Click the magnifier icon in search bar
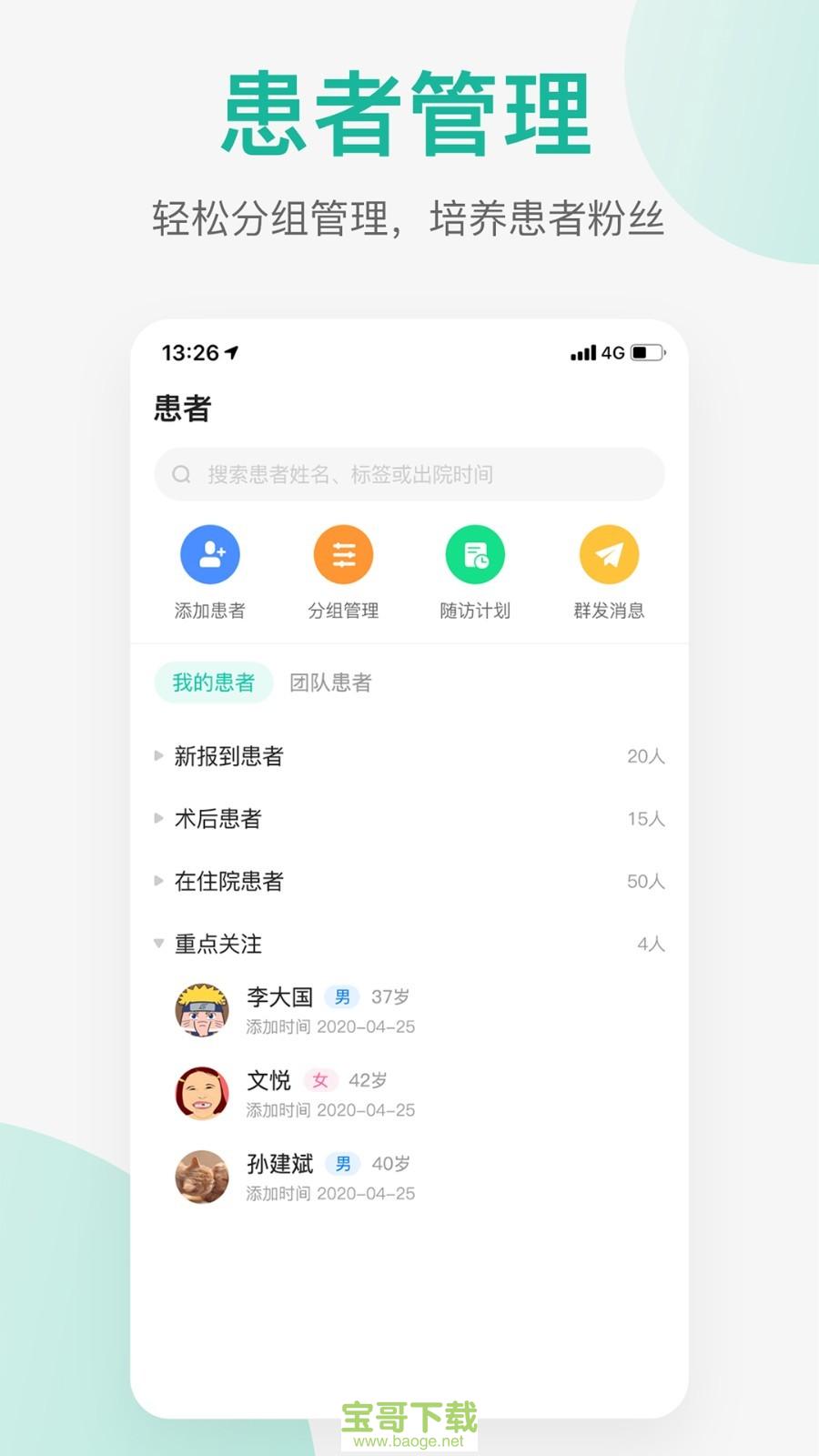 point(179,474)
